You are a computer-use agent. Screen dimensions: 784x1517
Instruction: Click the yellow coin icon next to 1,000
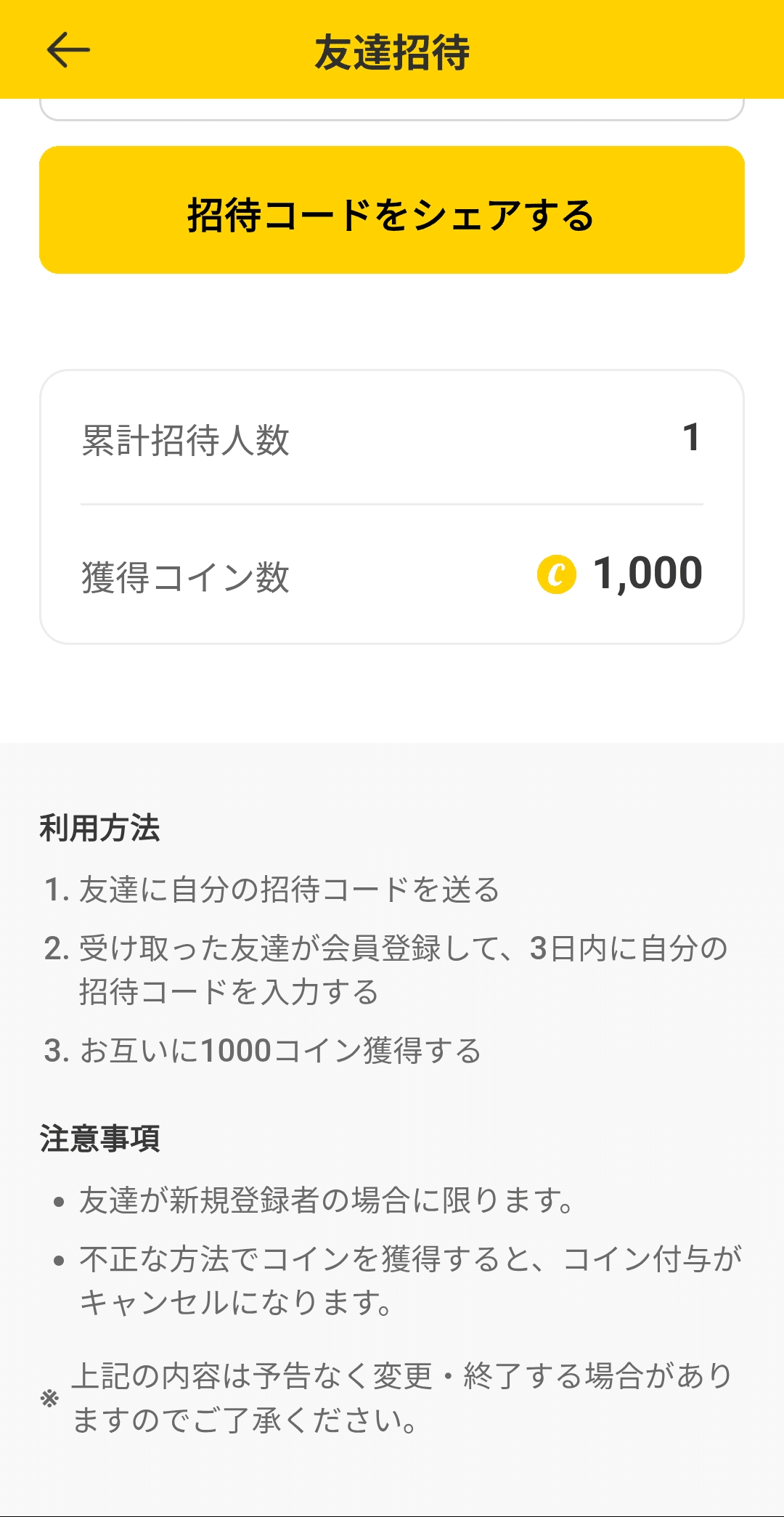pos(557,574)
